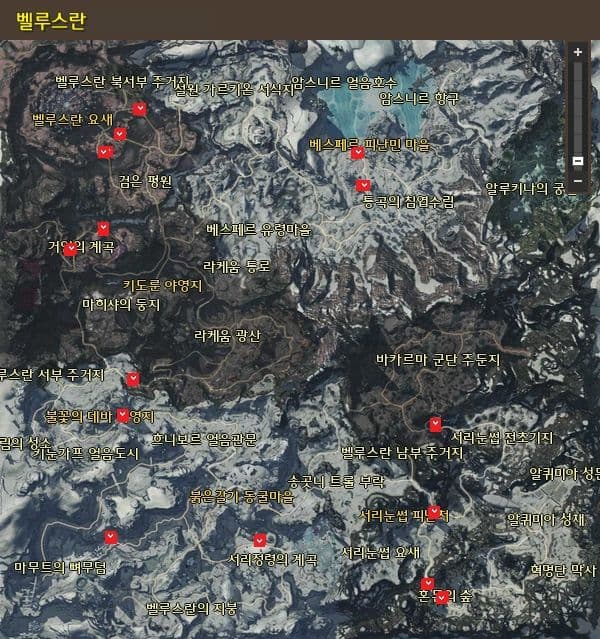Select the marker at 거인의 계곡
The height and width of the screenshot is (639, 600).
point(70,251)
